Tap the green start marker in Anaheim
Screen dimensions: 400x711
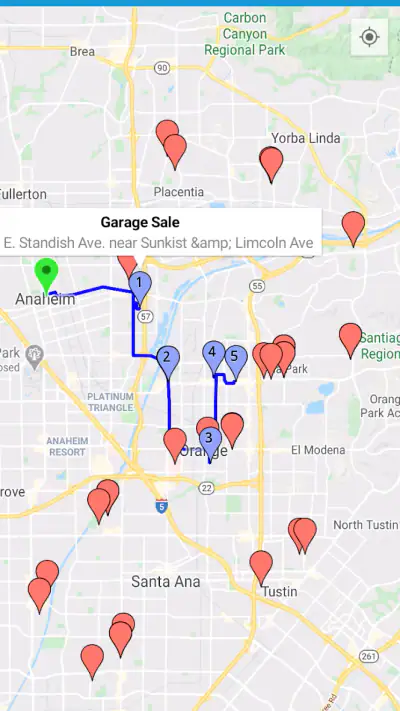[x=47, y=275]
